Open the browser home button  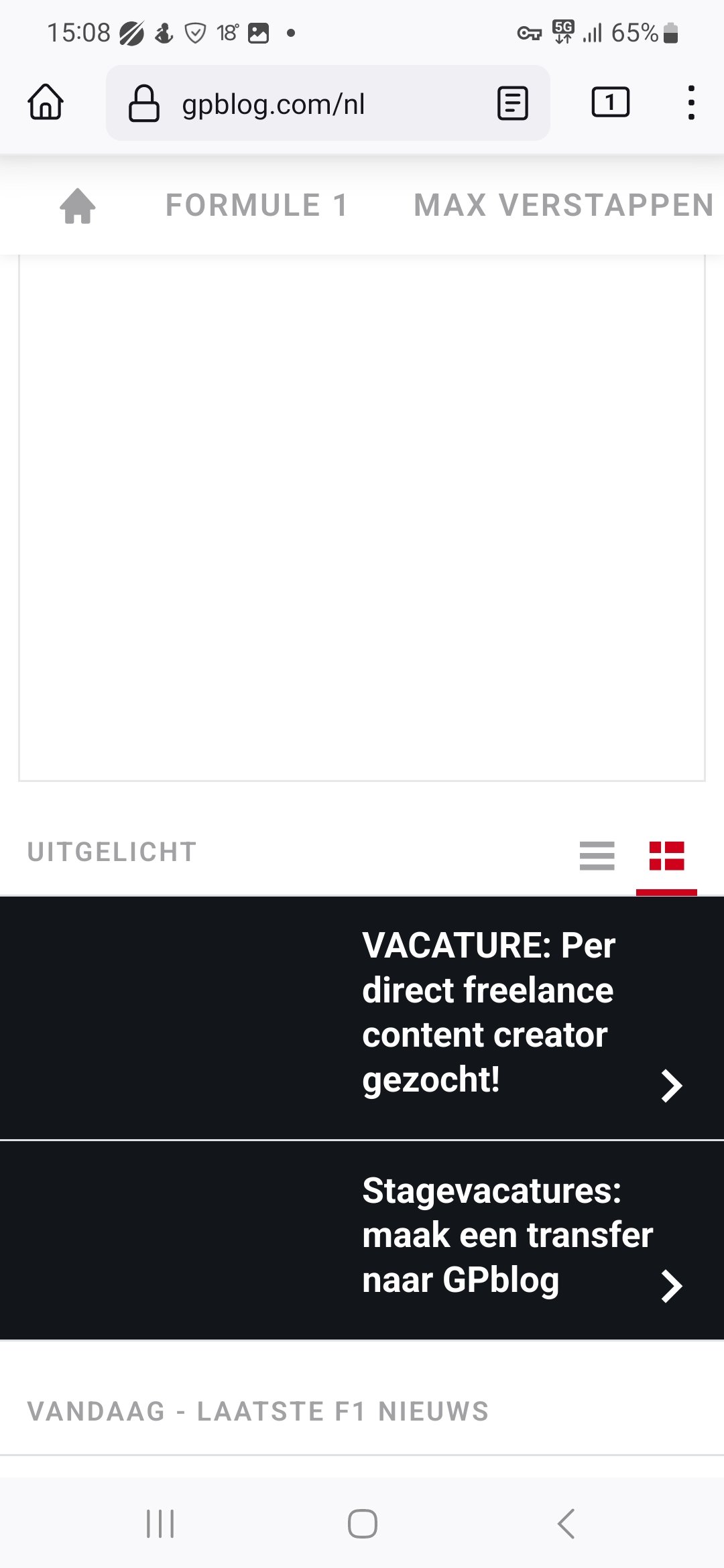tap(46, 103)
